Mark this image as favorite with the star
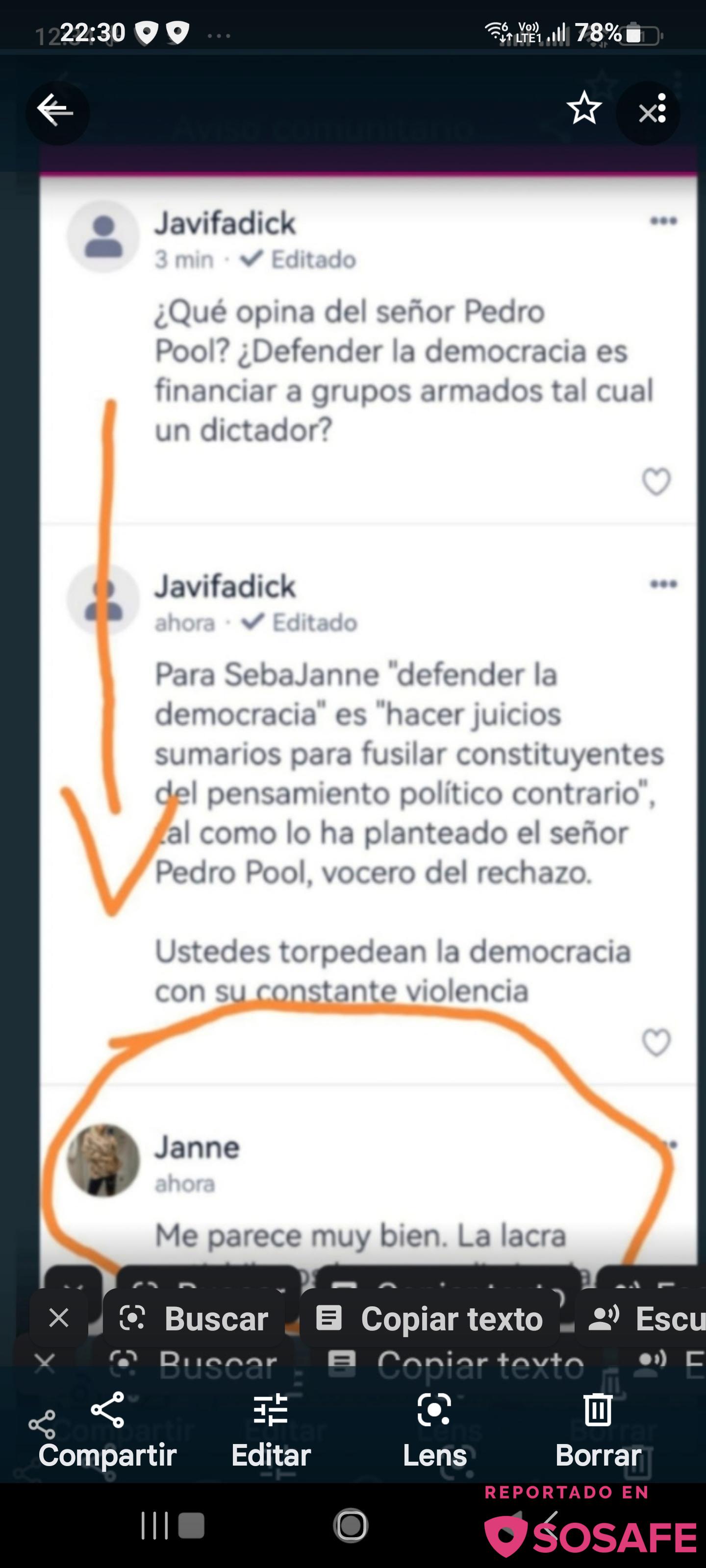This screenshot has width=706, height=1568. click(x=583, y=110)
